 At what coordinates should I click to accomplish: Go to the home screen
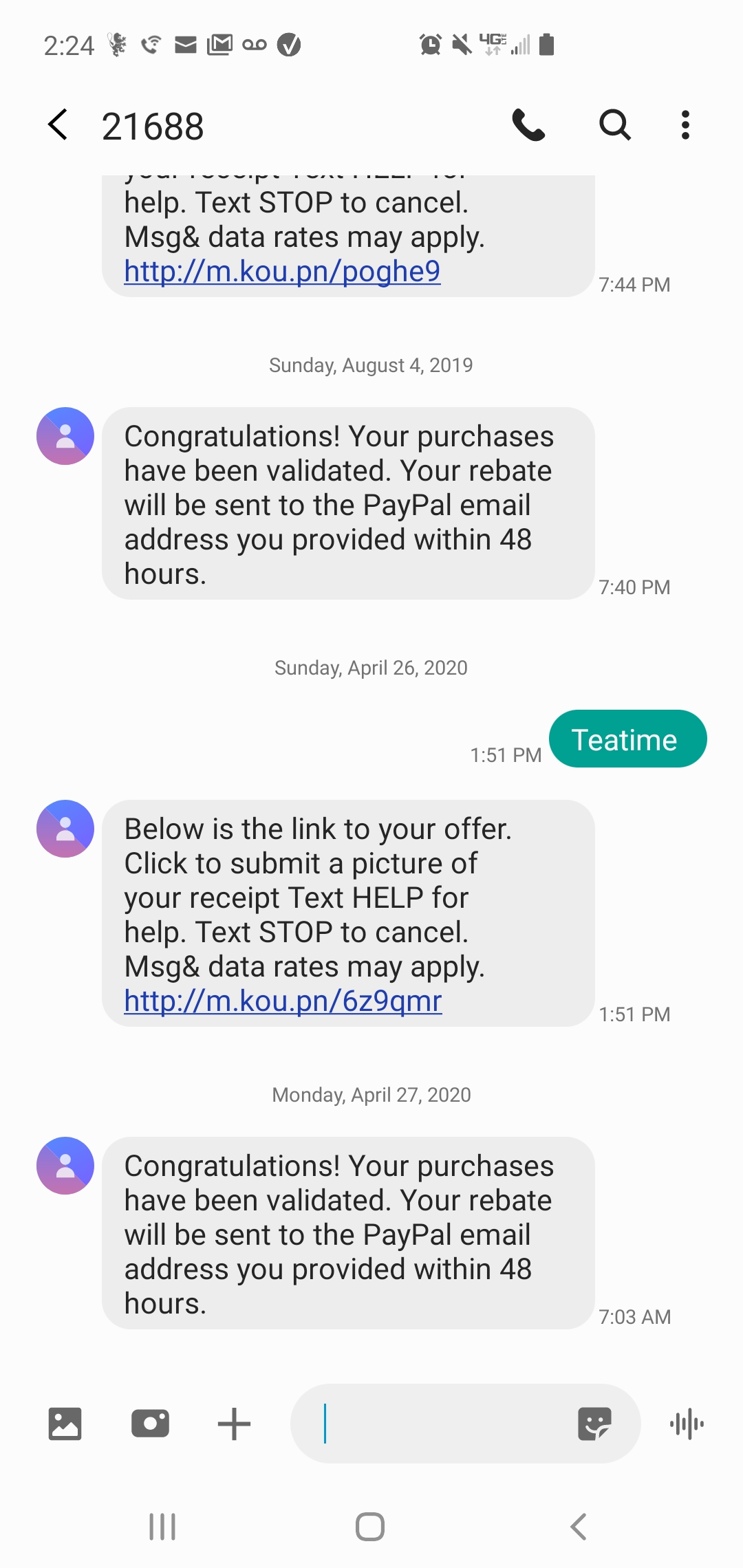click(370, 1527)
